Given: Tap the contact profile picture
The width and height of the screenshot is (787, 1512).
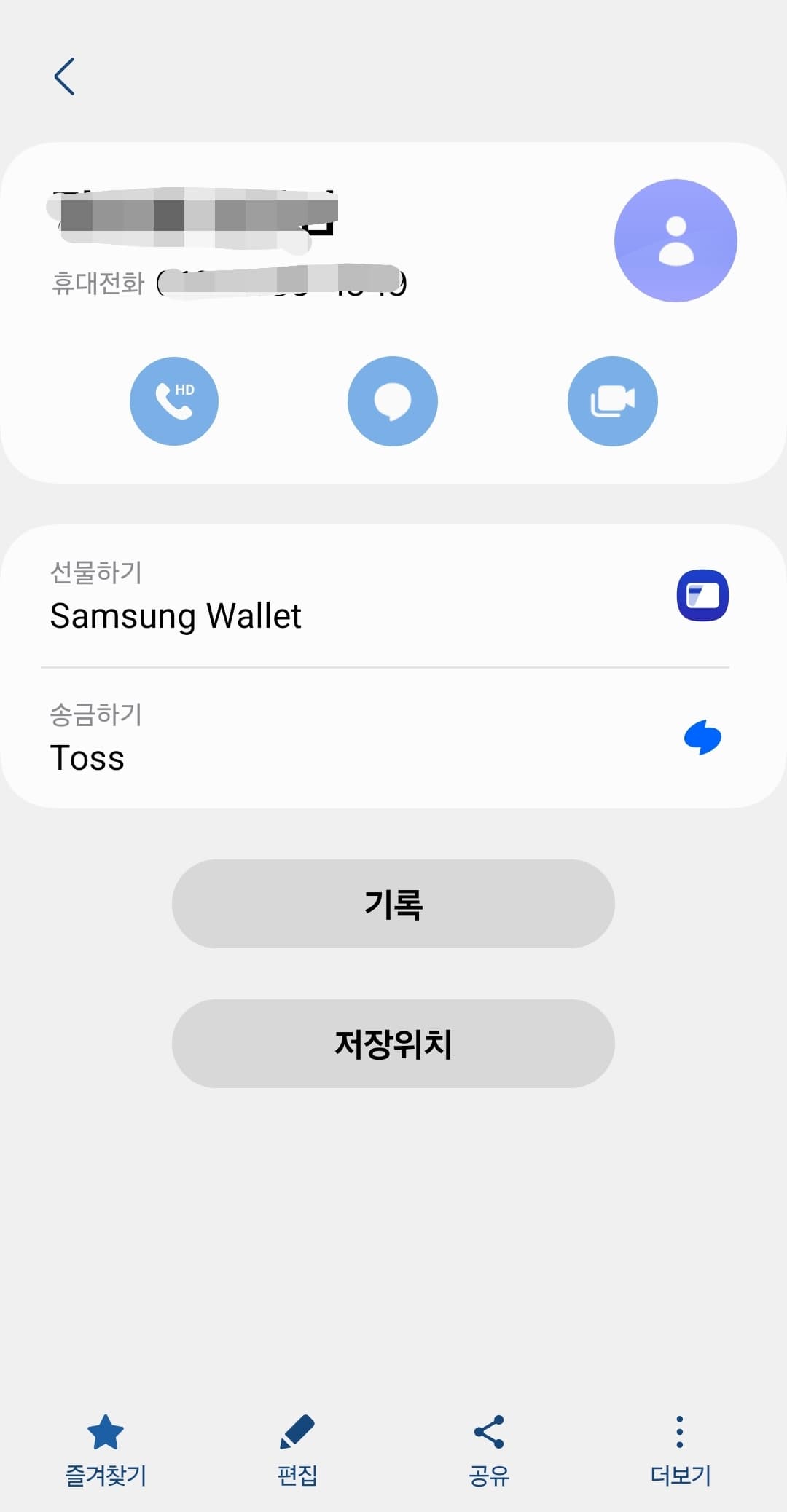Looking at the screenshot, I should 676,240.
